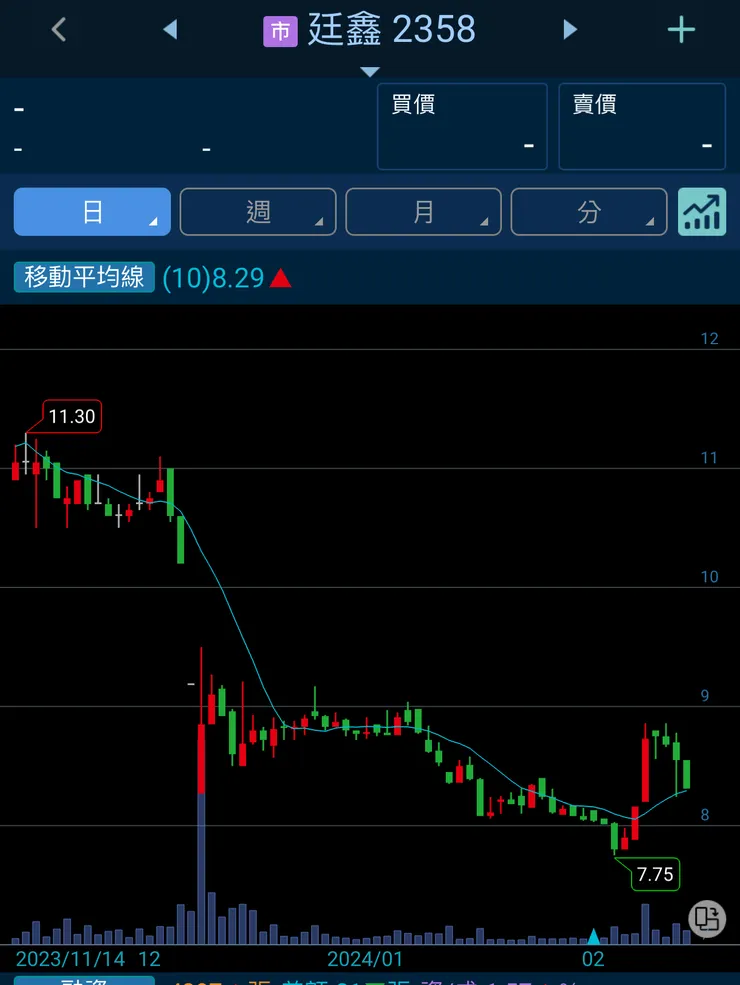The width and height of the screenshot is (740, 985).
Task: Change the 移動平均線 indicator
Action: (85, 277)
